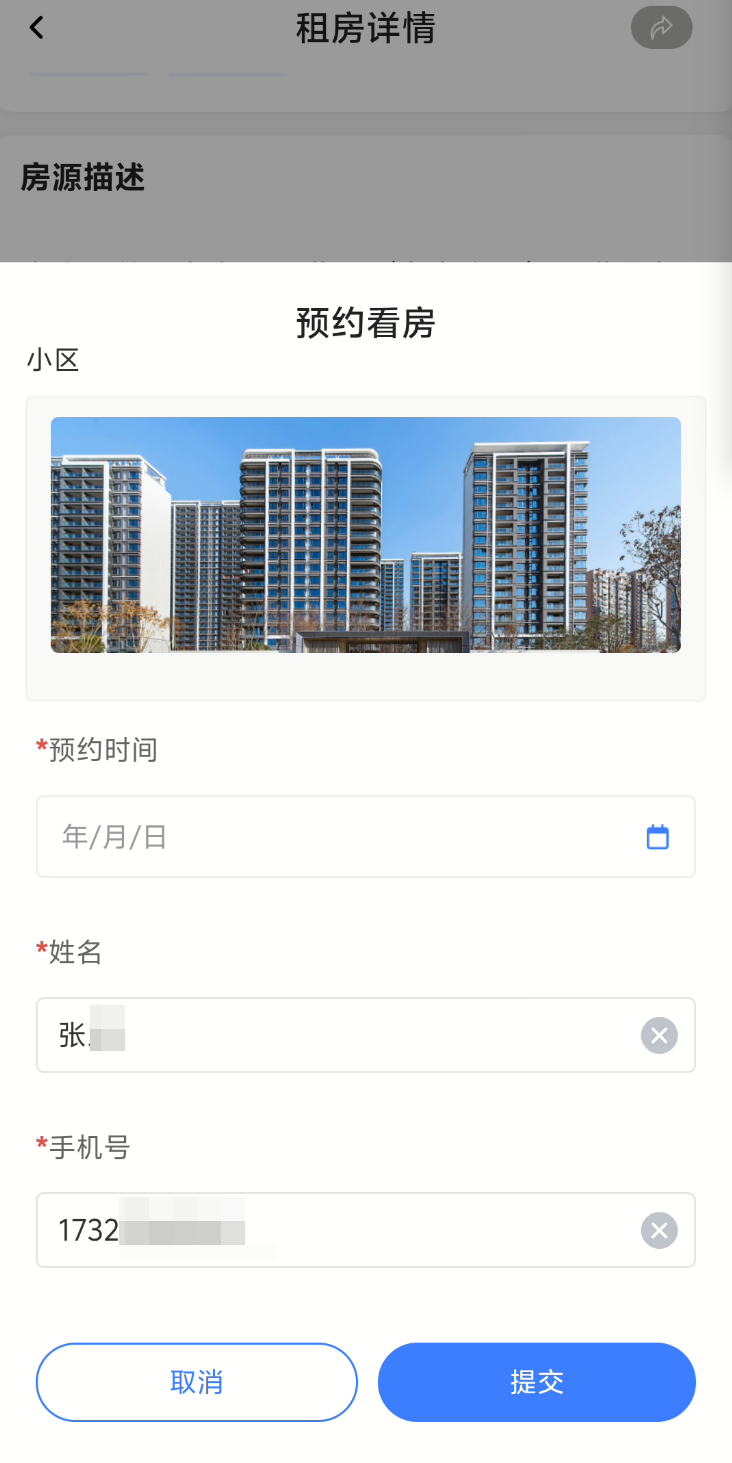Edit the 手机号 phone field
This screenshot has height=1463, width=732.
pyautogui.click(x=340, y=1230)
